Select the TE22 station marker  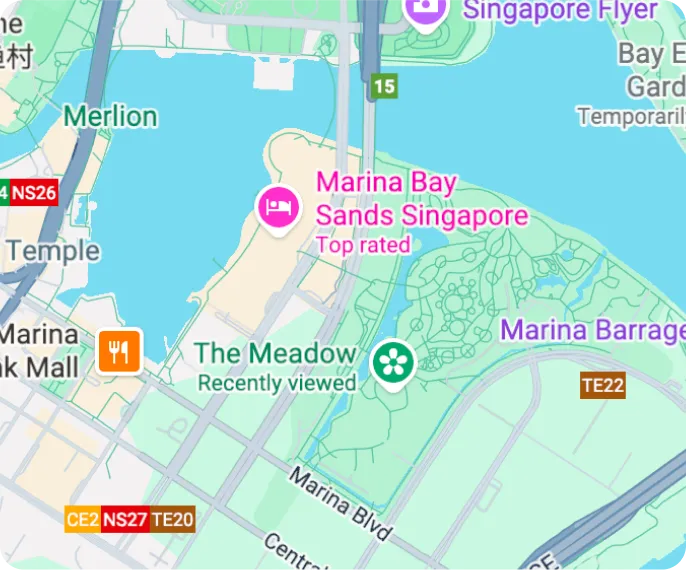[x=603, y=385]
